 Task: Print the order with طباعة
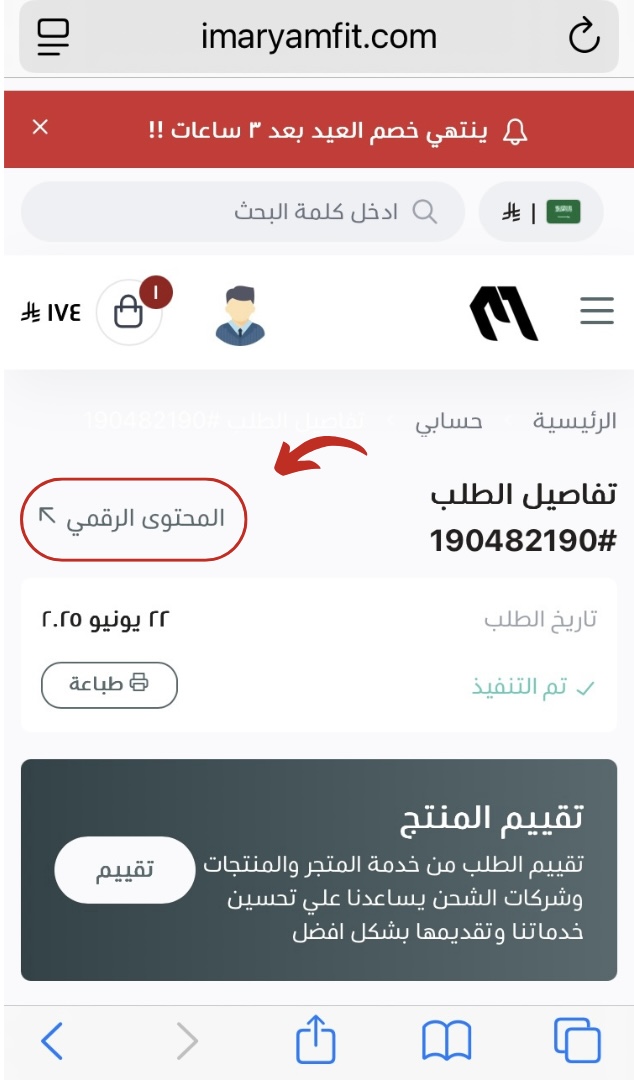coord(109,684)
